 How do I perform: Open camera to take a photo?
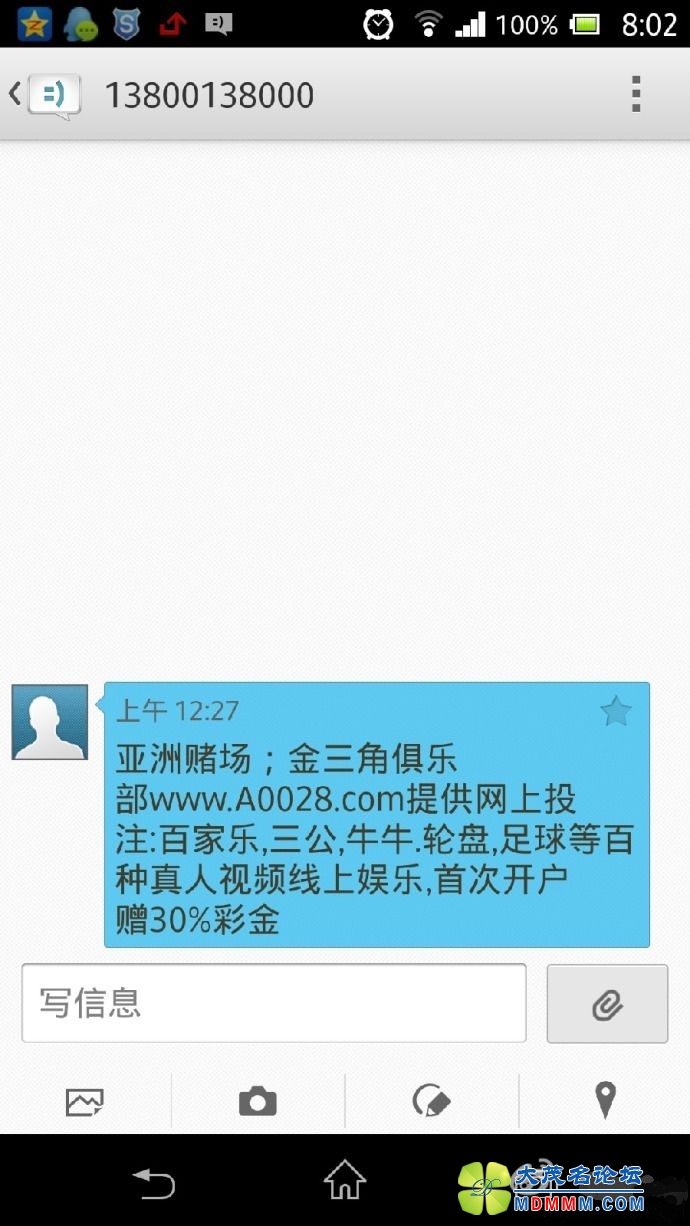coord(258,1101)
